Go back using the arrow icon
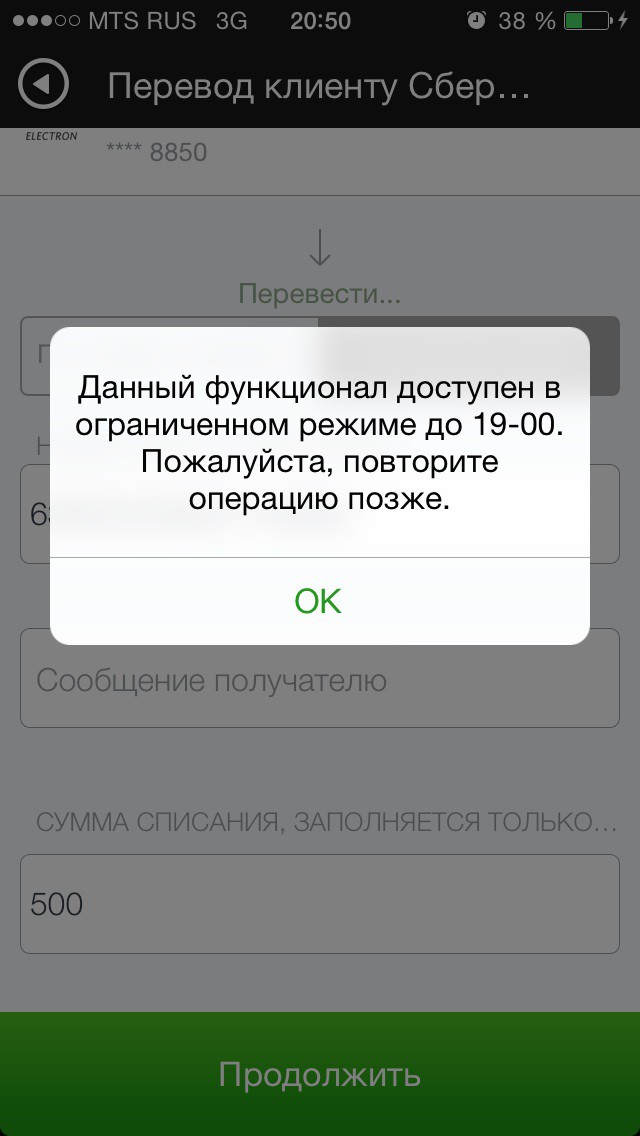640x1136 pixels. 43,86
